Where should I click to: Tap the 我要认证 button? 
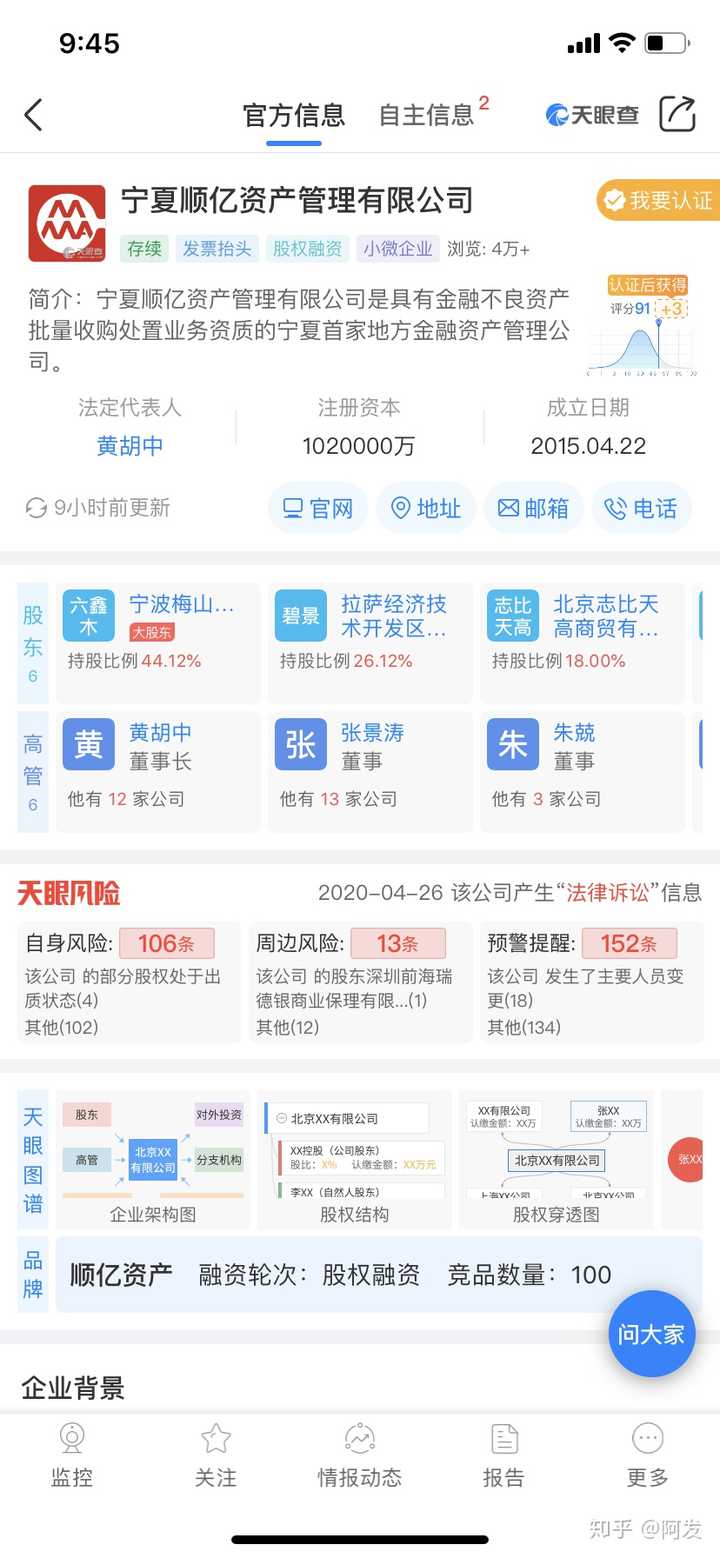pos(658,201)
